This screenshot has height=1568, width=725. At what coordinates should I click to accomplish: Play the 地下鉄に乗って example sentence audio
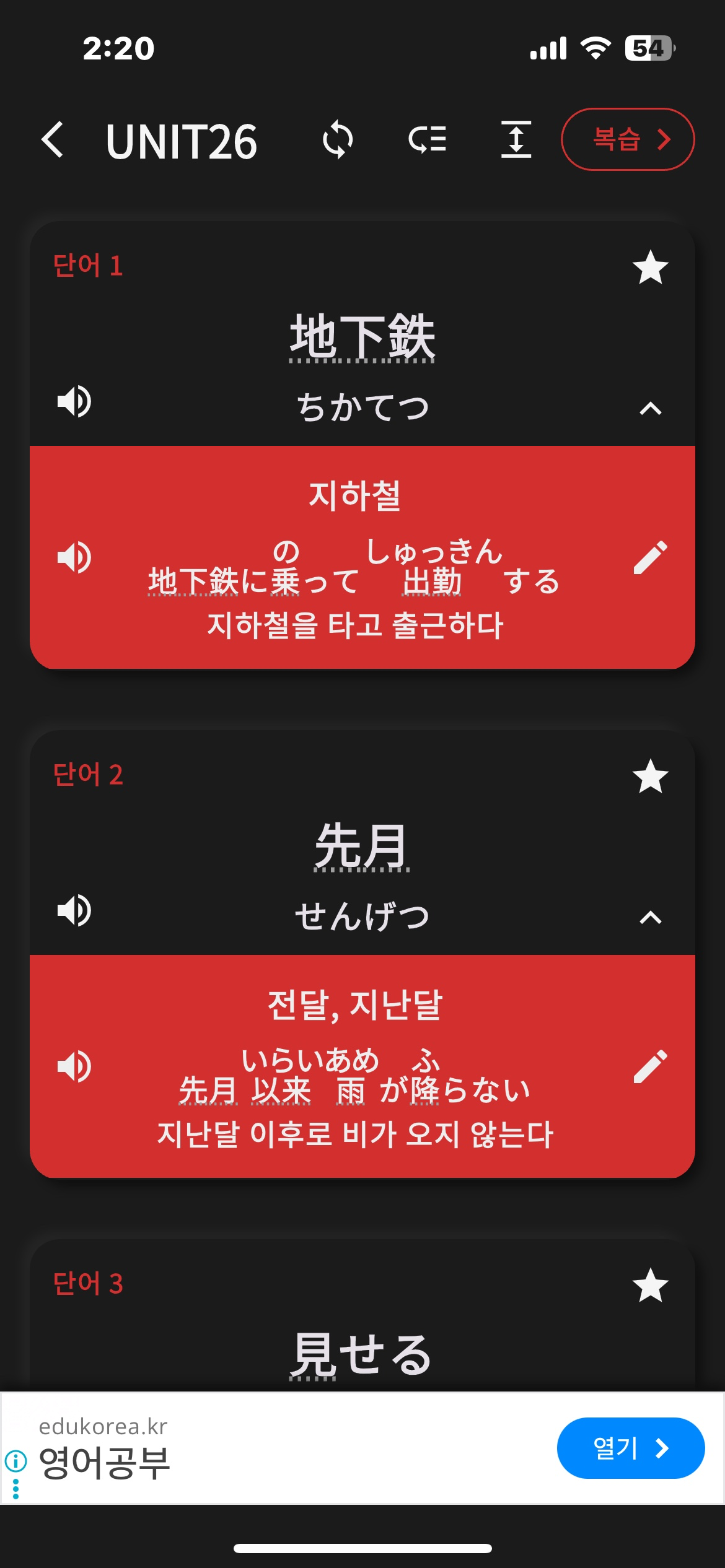click(74, 557)
